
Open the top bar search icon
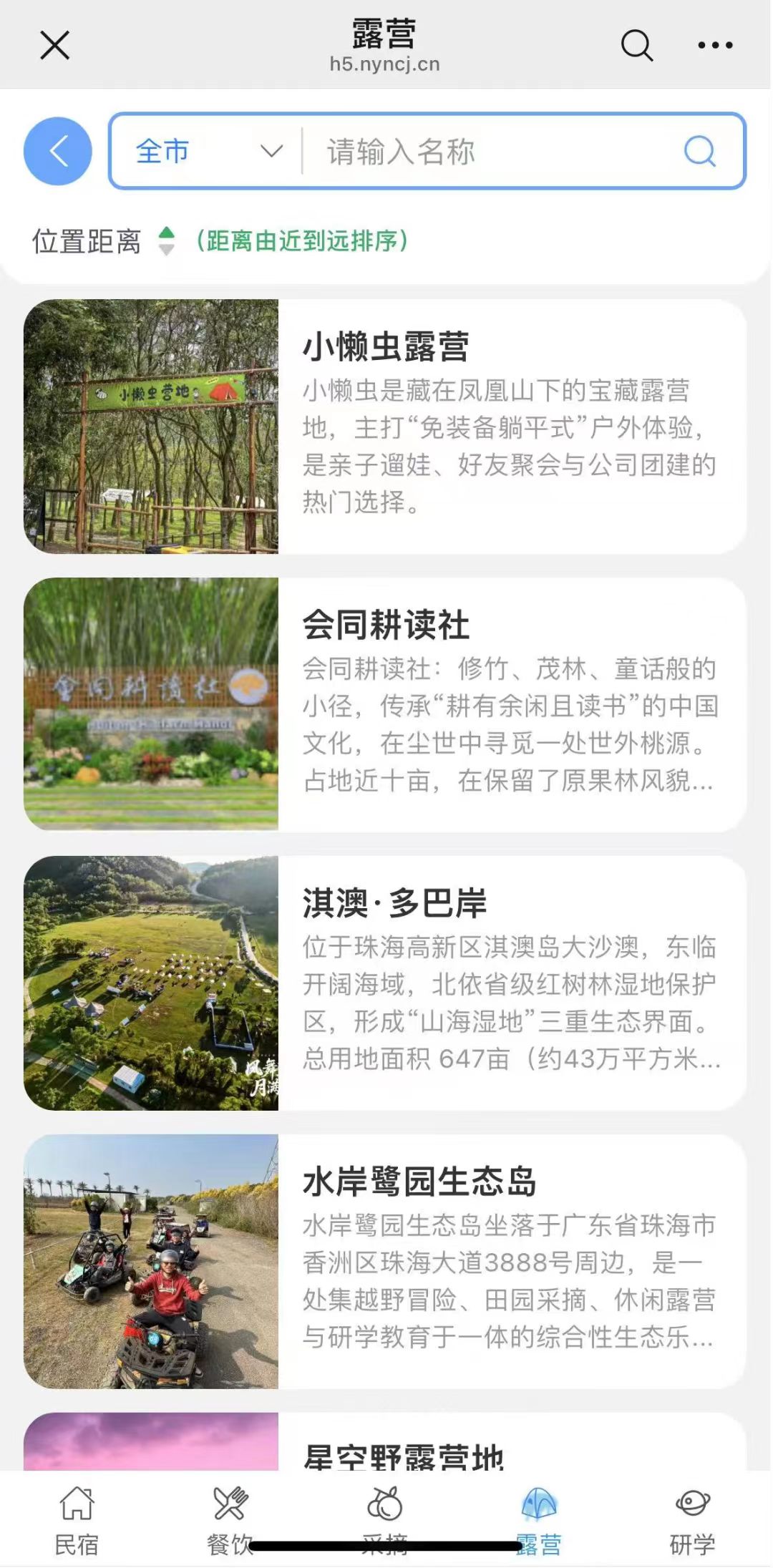[x=636, y=45]
